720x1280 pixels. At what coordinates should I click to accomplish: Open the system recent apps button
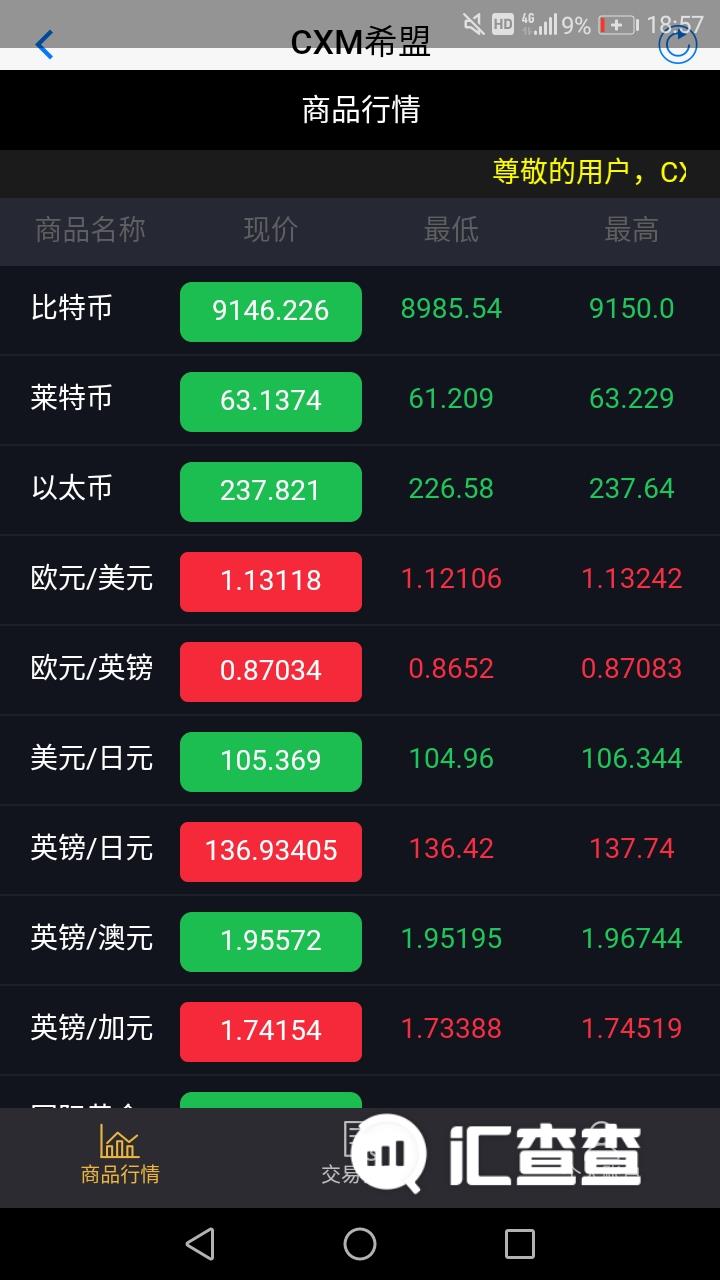click(520, 1244)
